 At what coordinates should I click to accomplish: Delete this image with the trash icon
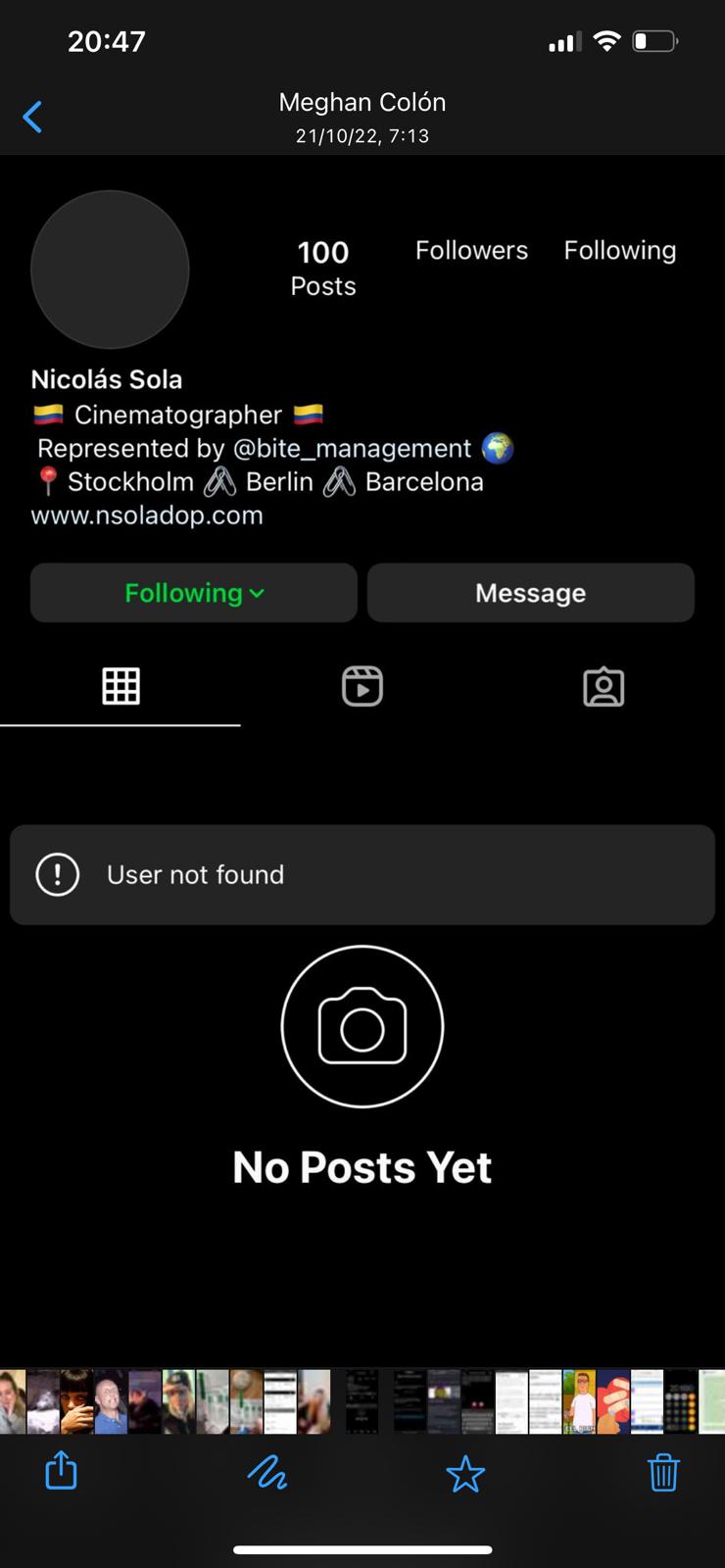(663, 1472)
